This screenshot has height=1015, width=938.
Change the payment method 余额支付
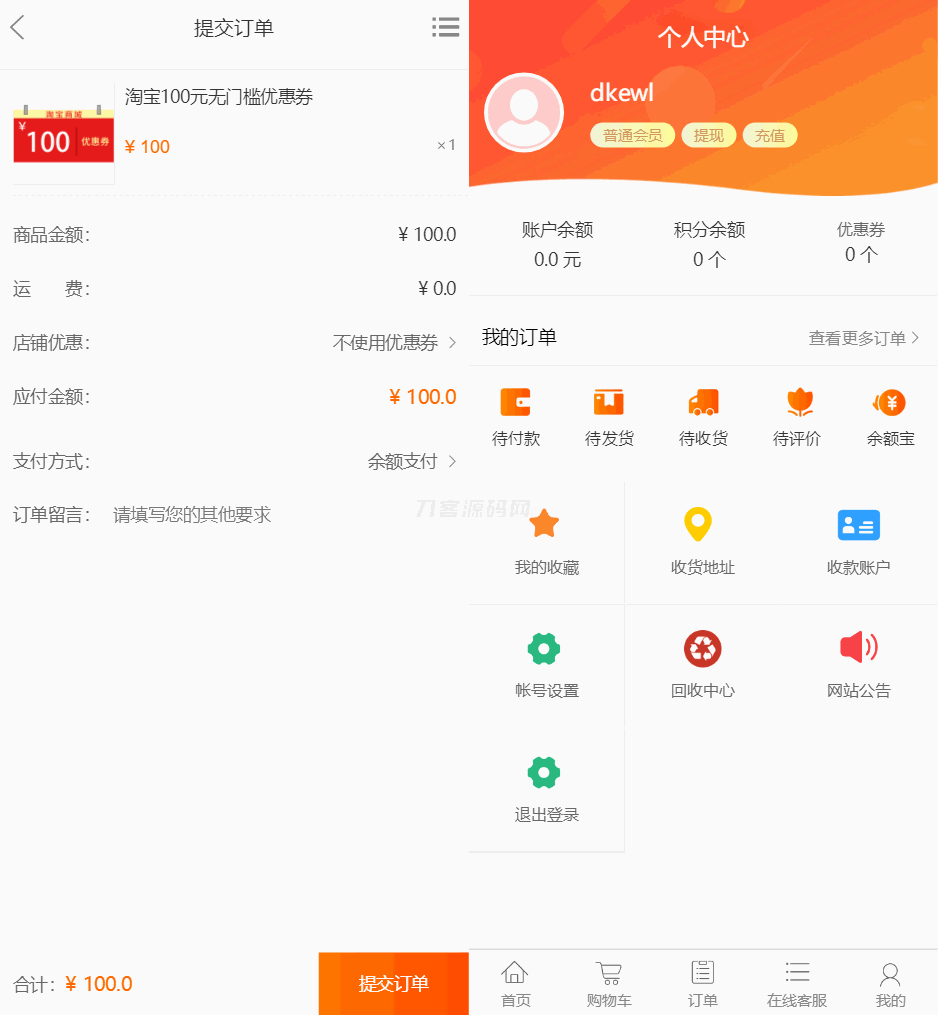(x=411, y=462)
